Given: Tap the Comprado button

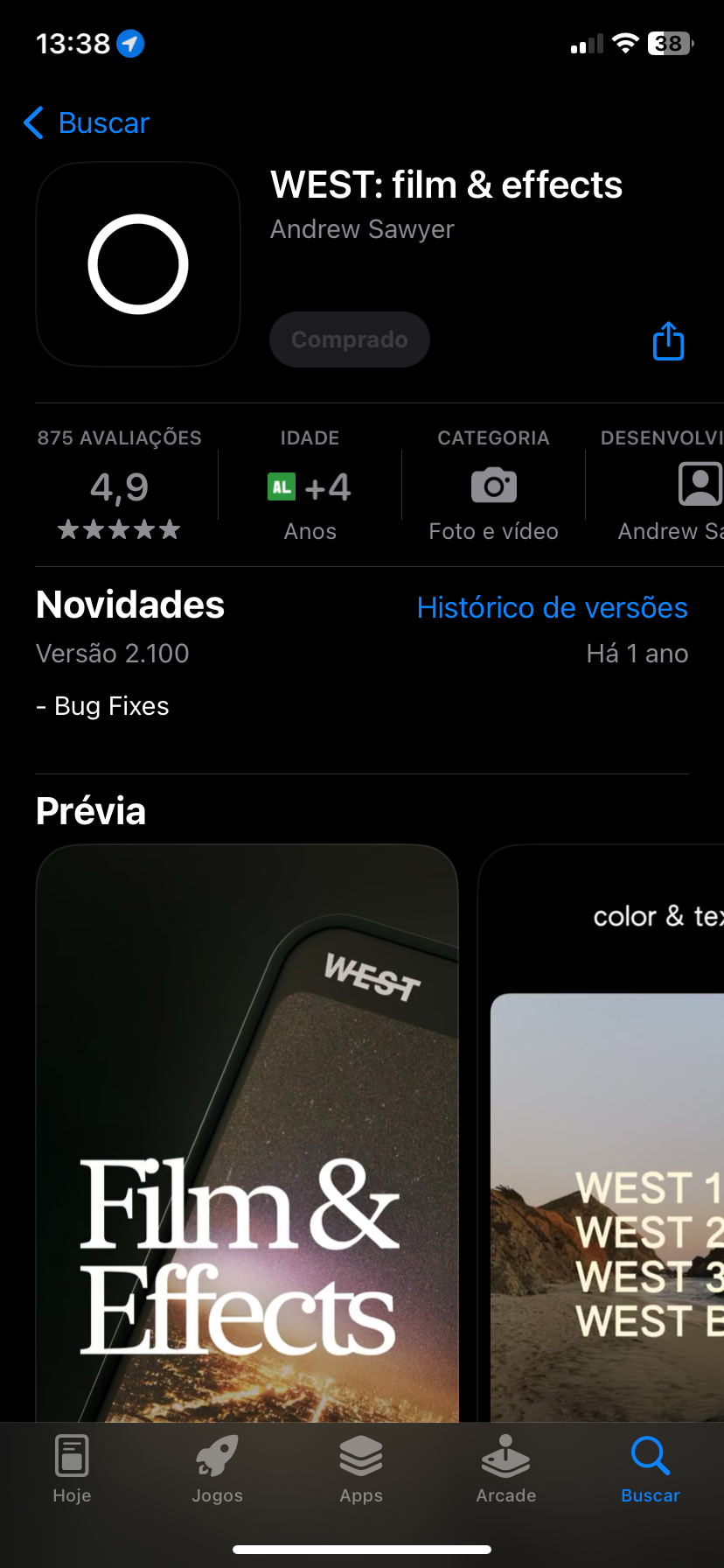Looking at the screenshot, I should click(x=349, y=339).
